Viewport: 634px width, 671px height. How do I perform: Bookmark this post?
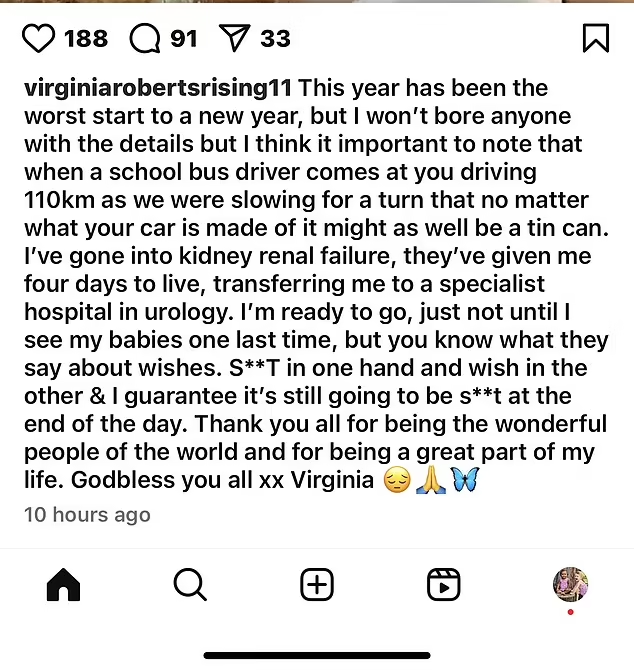(x=595, y=38)
